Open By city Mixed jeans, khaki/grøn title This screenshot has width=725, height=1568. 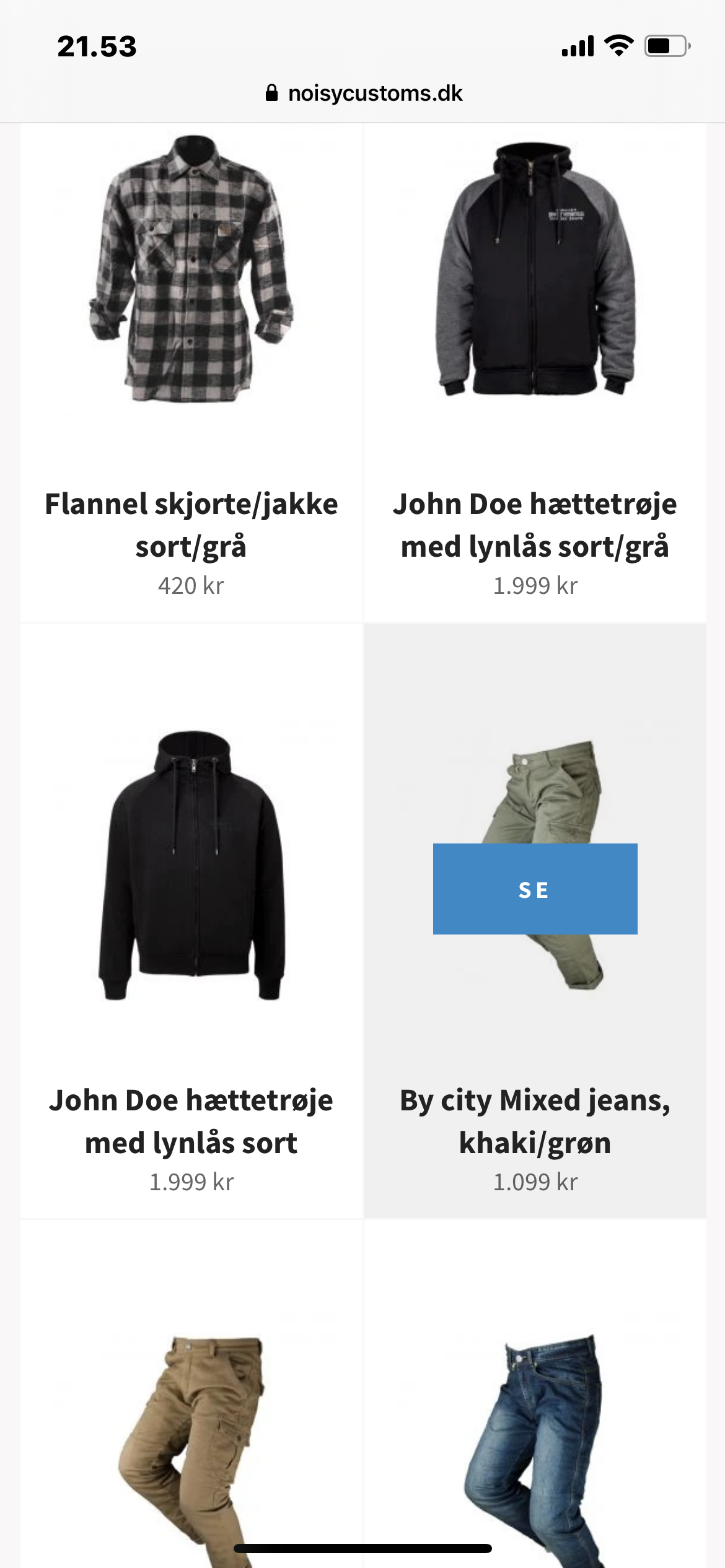535,1121
